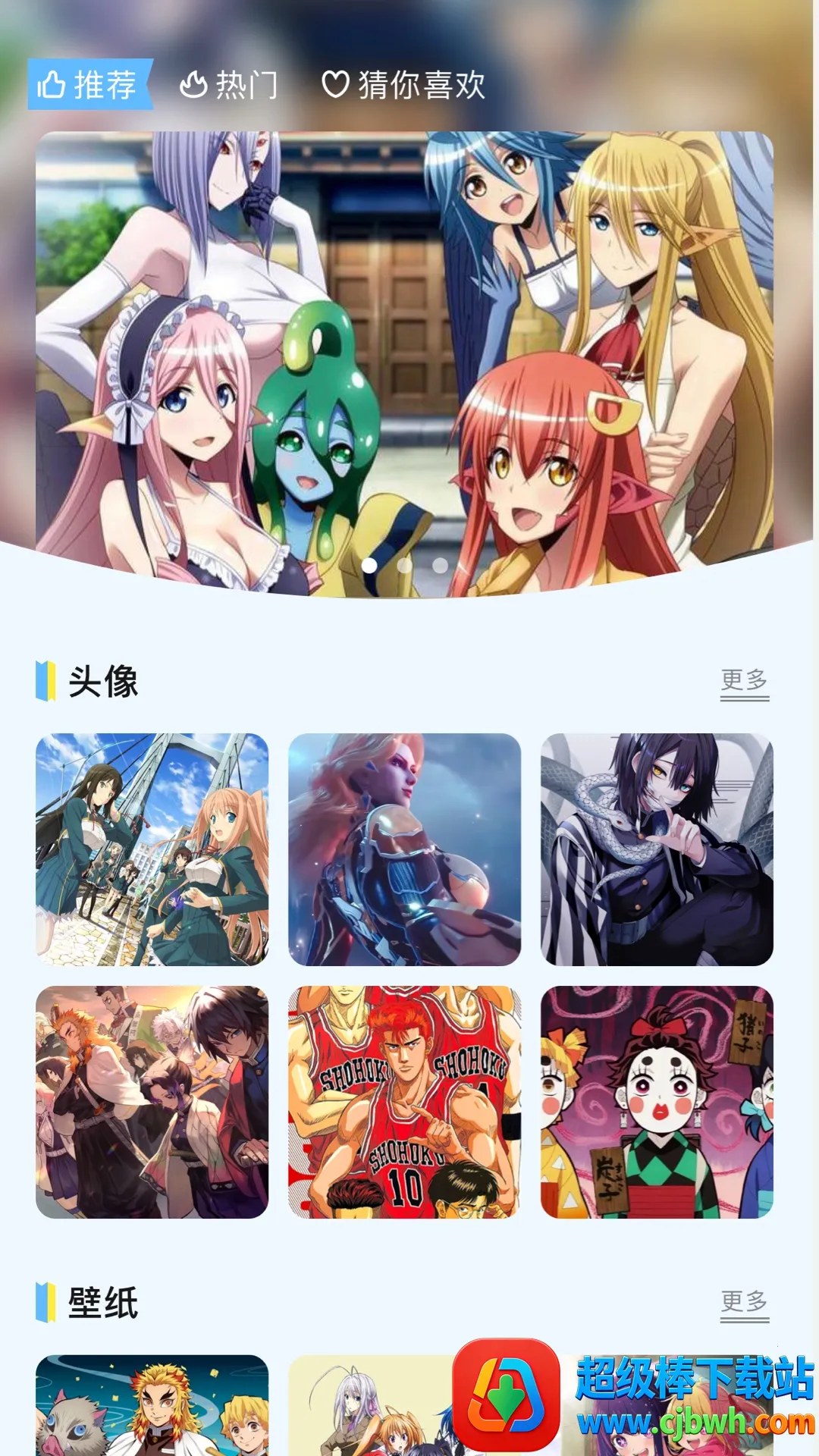This screenshot has height=1456, width=819.
Task: Switch to the 热门 tab
Action: tap(228, 84)
